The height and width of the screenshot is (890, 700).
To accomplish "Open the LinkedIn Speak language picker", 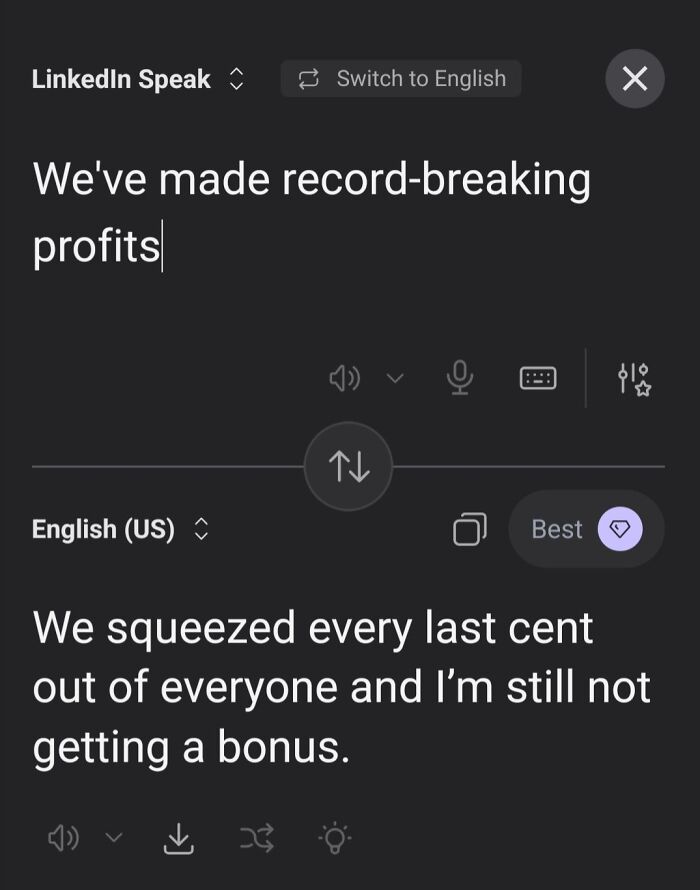I will (138, 79).
